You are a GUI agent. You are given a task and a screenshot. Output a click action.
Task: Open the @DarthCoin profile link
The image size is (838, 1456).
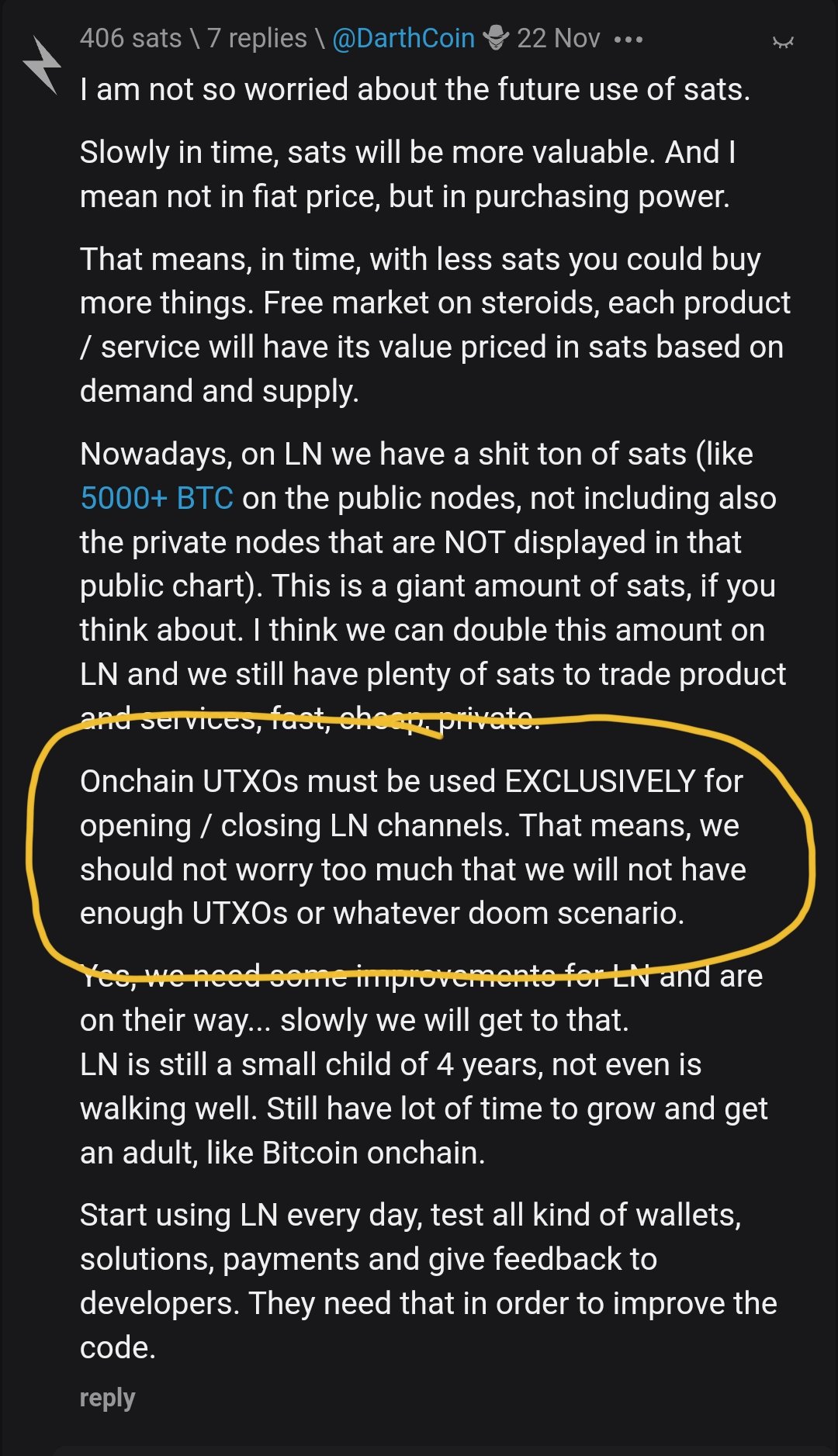pyautogui.click(x=403, y=38)
